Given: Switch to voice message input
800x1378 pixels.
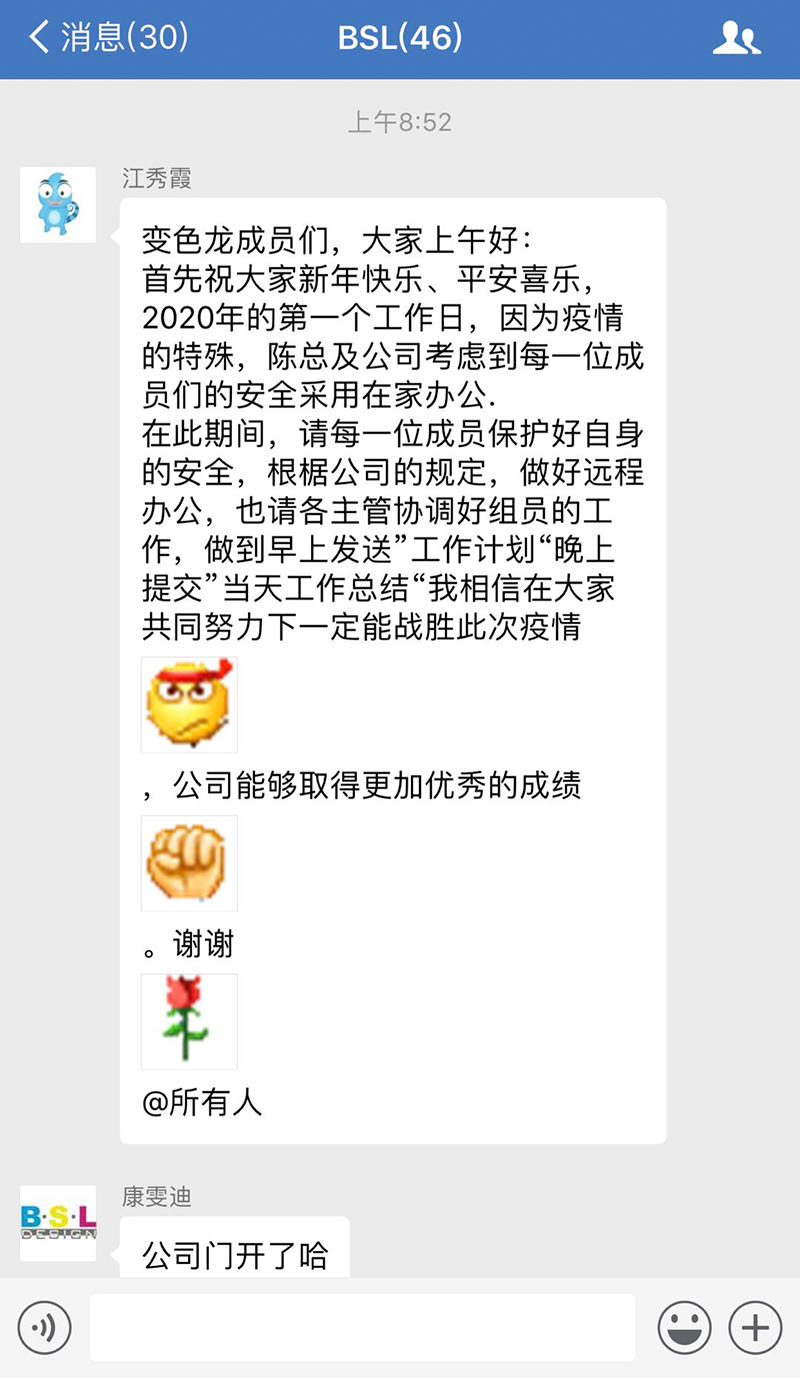Looking at the screenshot, I should [45, 1328].
